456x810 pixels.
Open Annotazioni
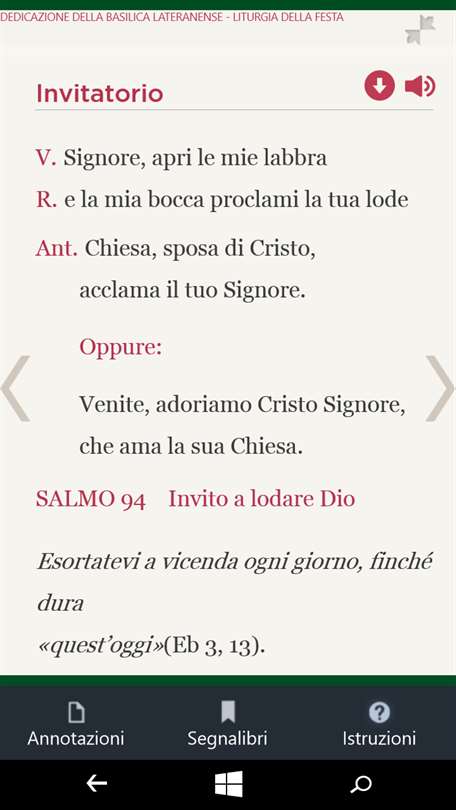[x=76, y=724]
